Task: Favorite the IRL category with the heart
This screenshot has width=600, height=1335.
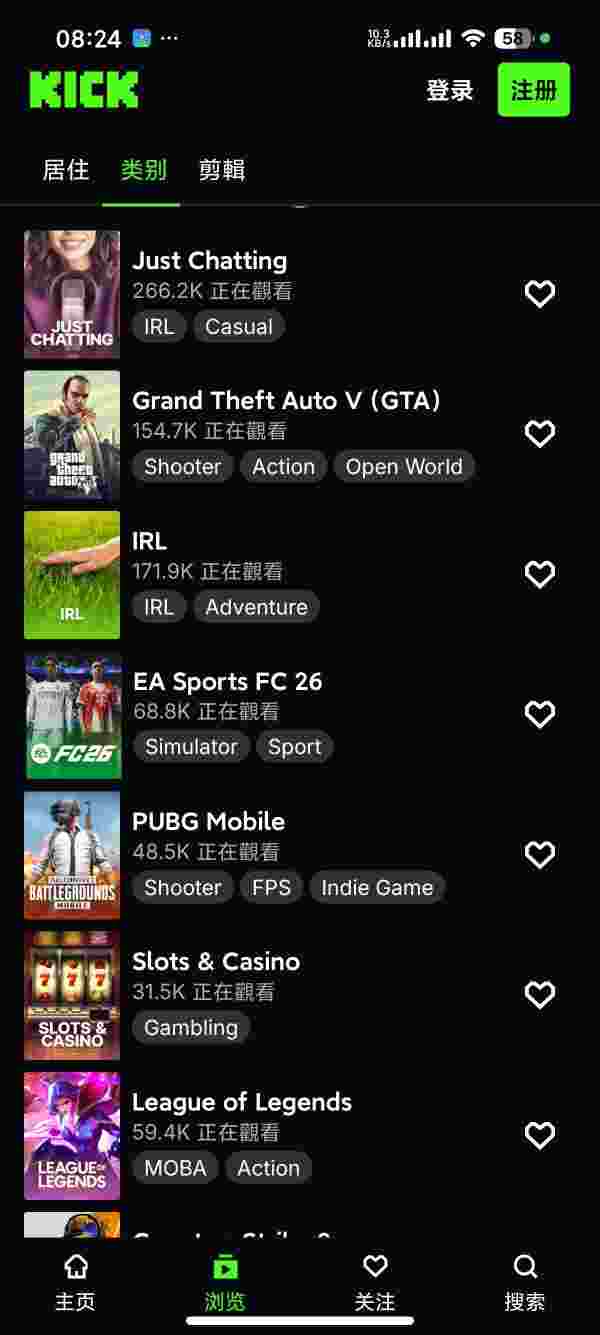Action: coord(539,573)
